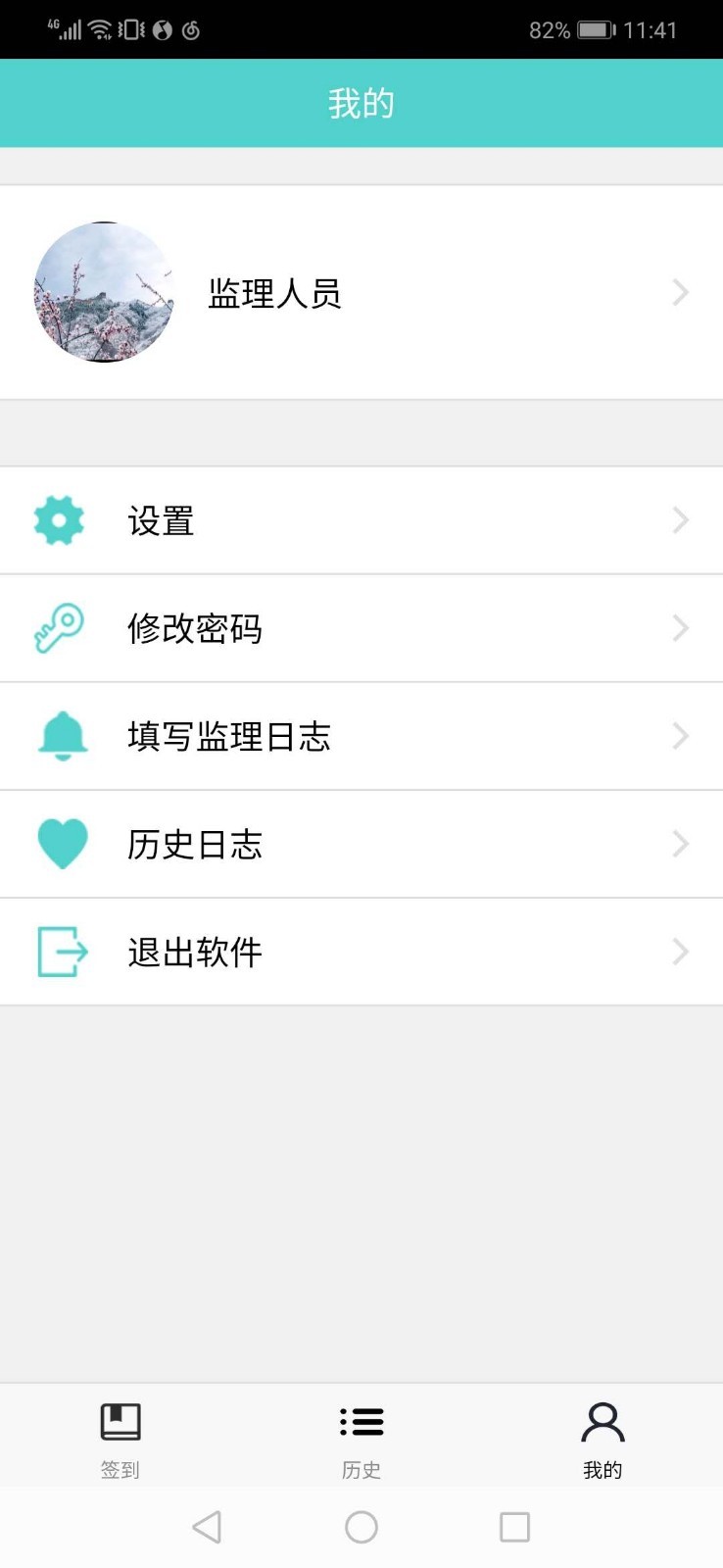
Task: Expand the 退出软件 row chevron
Action: click(x=680, y=952)
